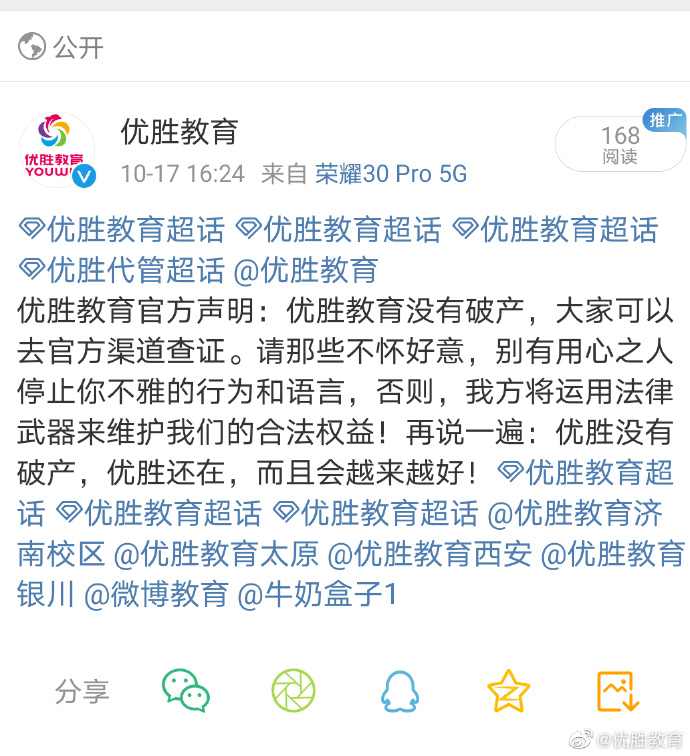Save the post as an image
Image resolution: width=690 pixels, height=756 pixels.
click(617, 690)
